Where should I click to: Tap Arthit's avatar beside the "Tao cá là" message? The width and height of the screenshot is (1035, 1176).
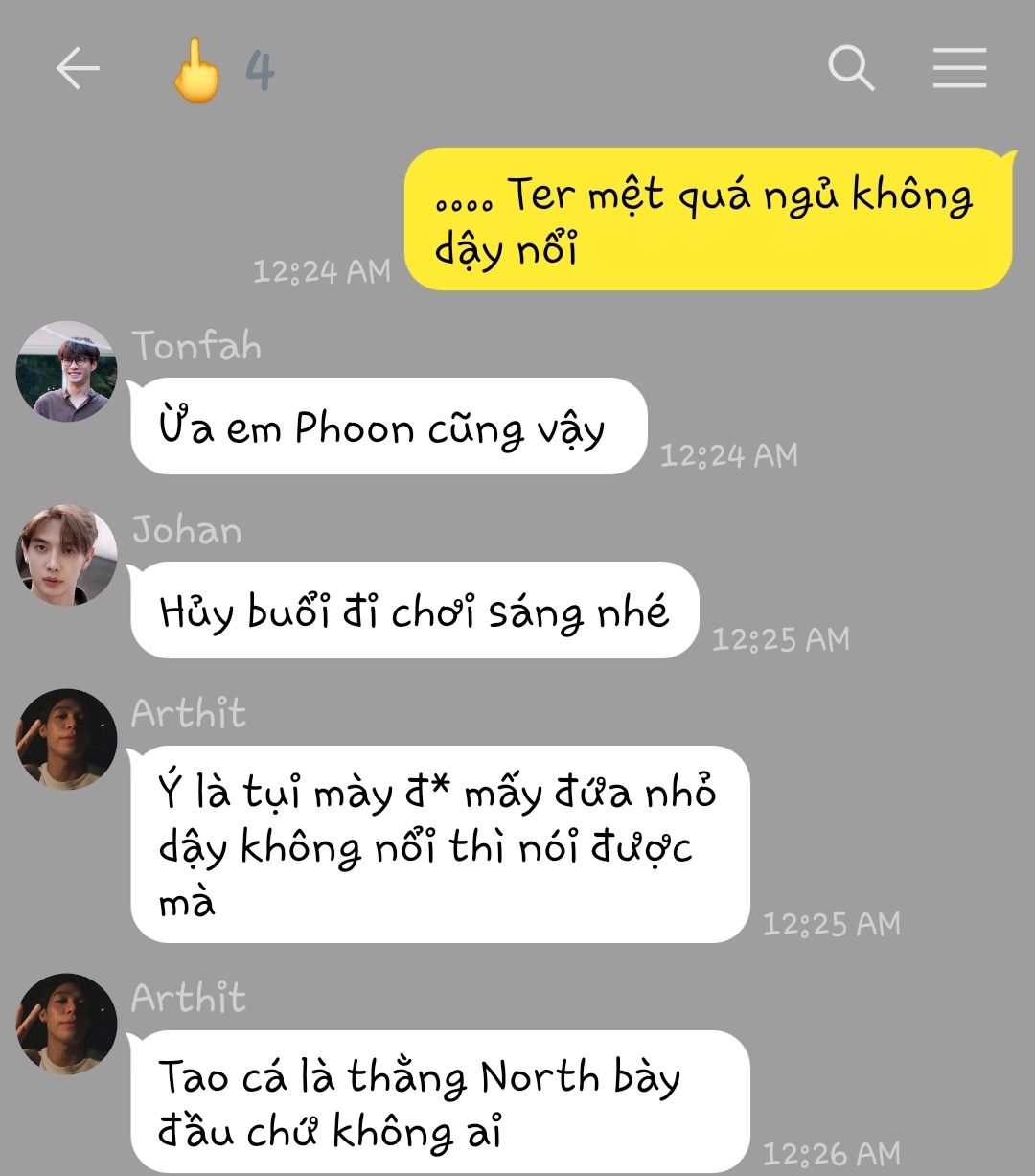pos(67,1024)
